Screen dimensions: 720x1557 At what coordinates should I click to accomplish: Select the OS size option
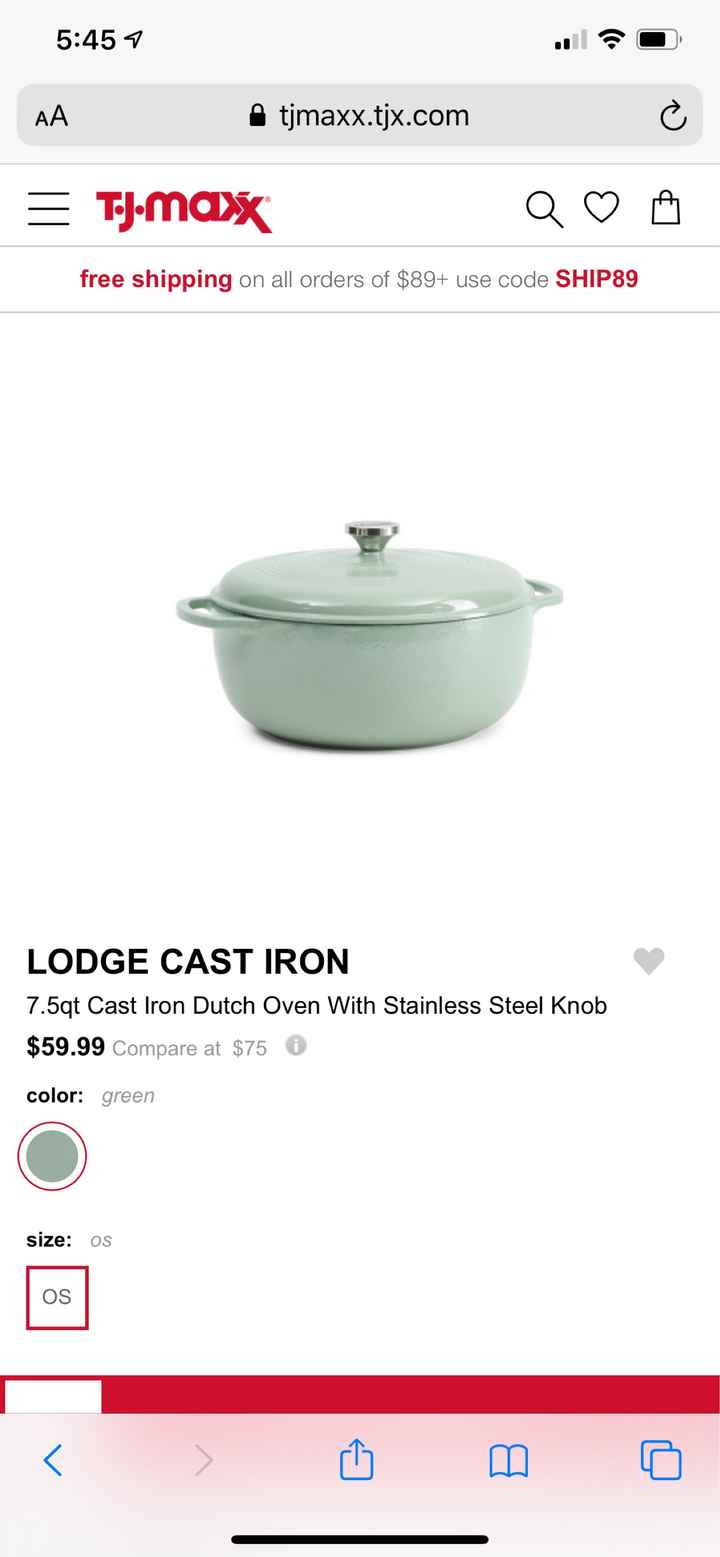point(56,1297)
